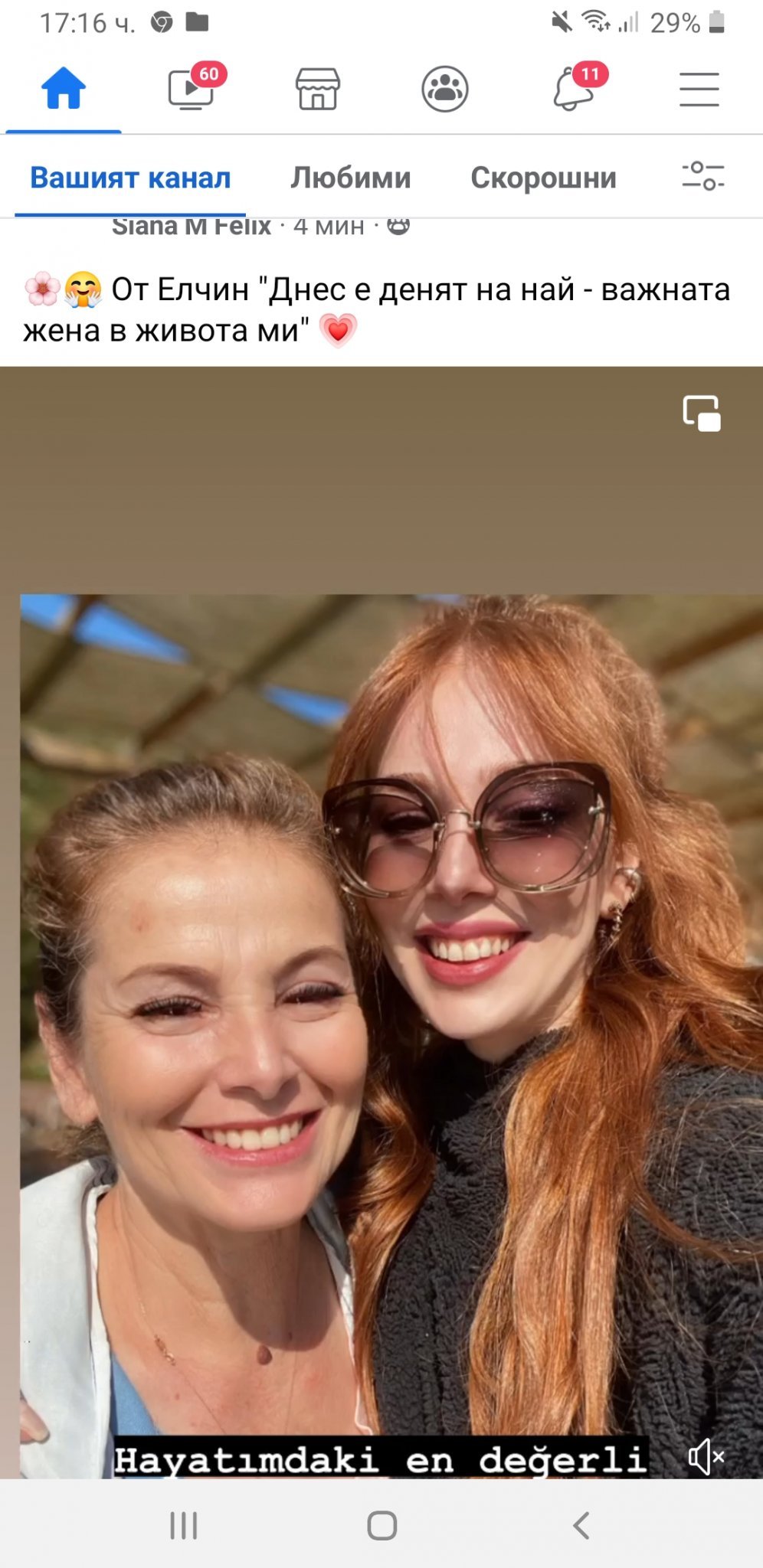Switch to the Groups tab
The height and width of the screenshot is (1568, 763).
click(445, 89)
